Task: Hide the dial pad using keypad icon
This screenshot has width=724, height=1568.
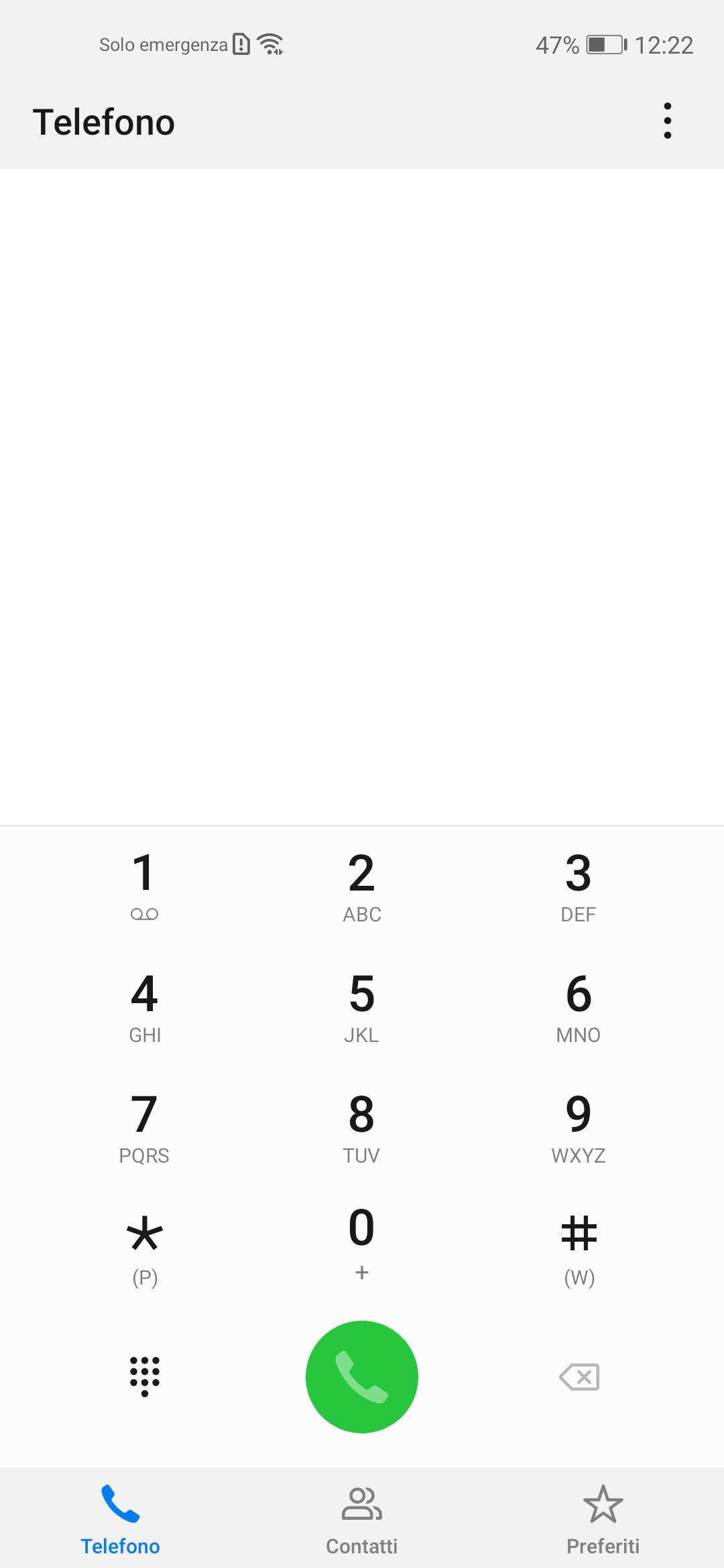Action: [x=144, y=1377]
